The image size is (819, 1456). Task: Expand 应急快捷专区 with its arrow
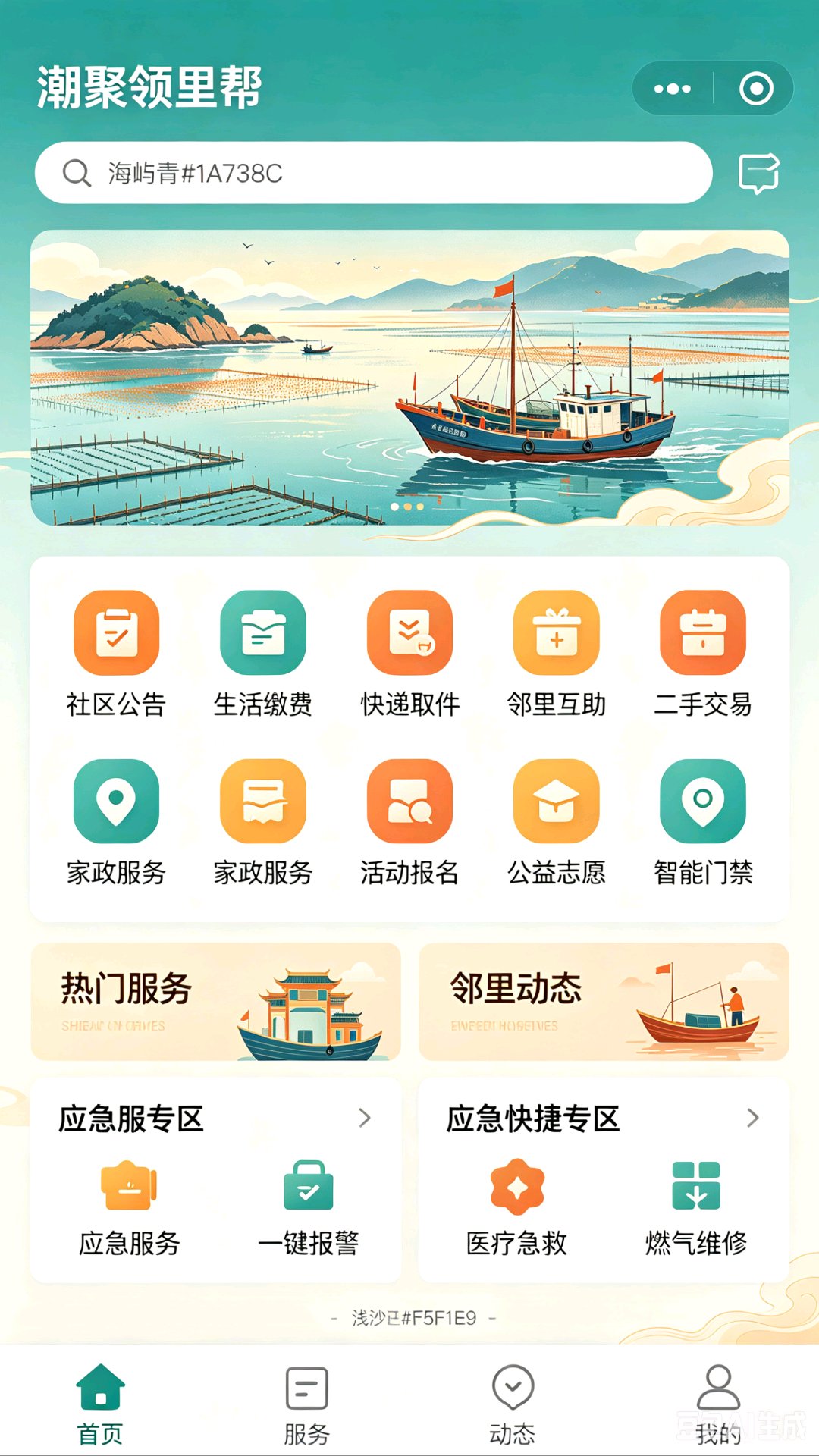[752, 1118]
